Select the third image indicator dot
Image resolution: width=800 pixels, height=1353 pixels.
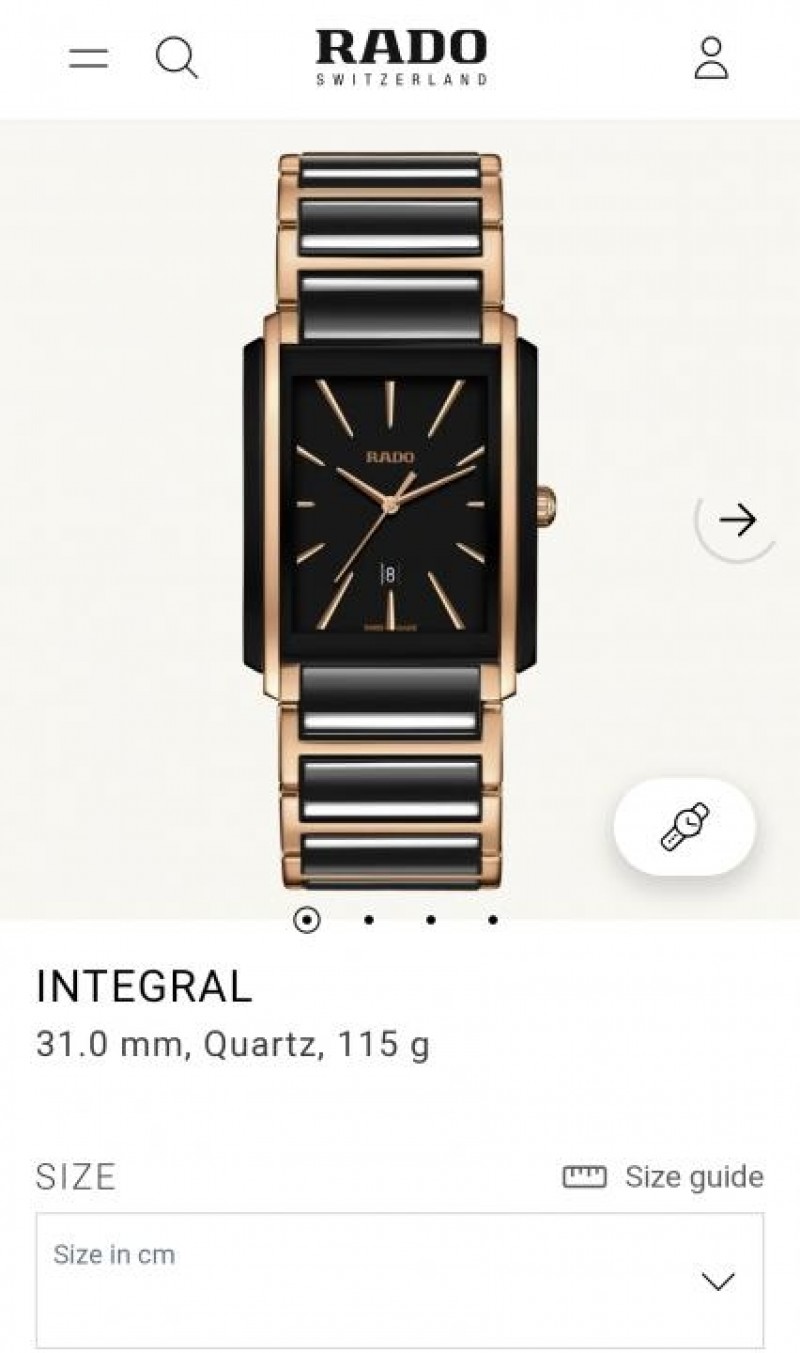click(x=431, y=920)
